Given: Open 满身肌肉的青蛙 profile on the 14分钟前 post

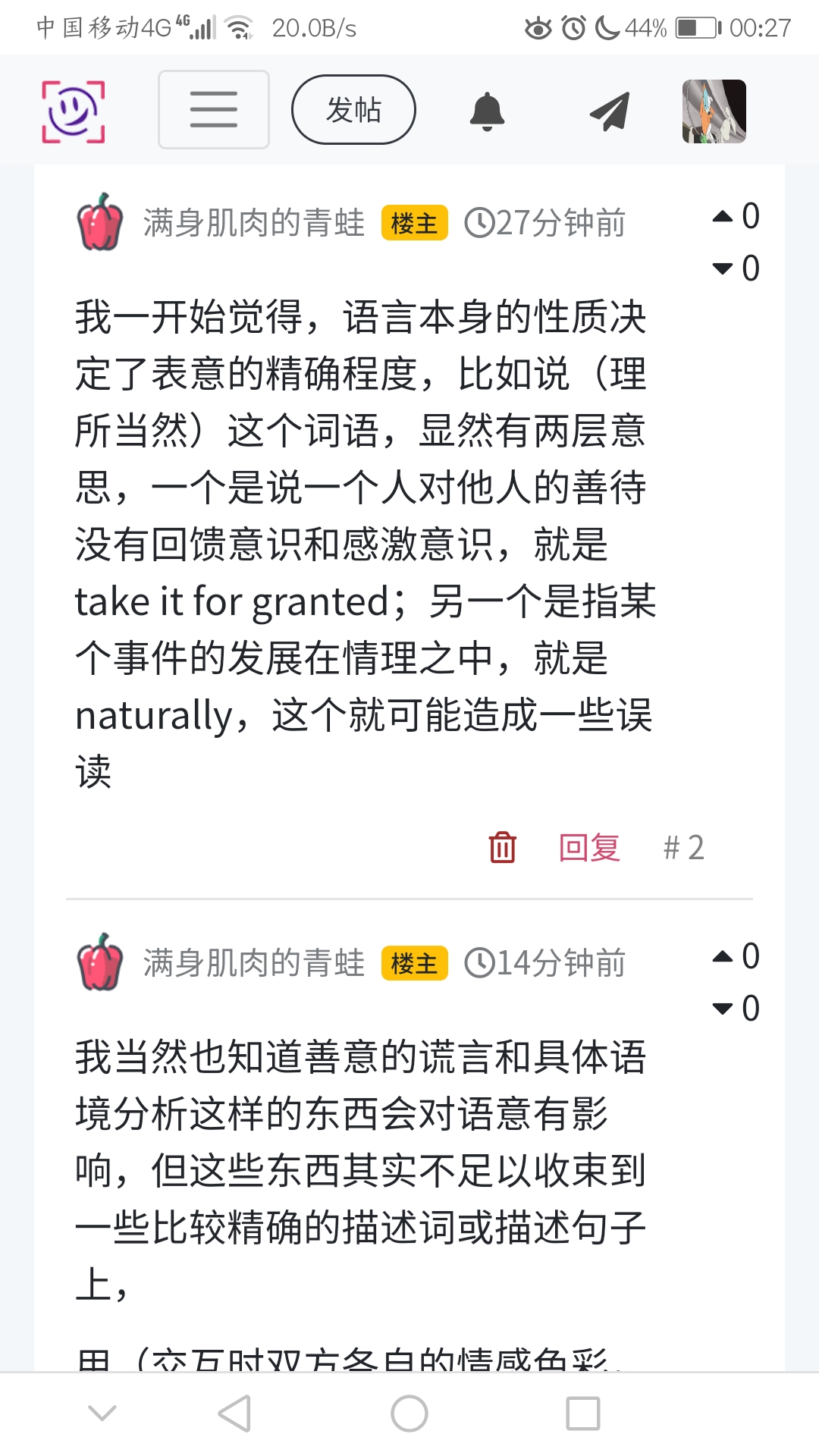Looking at the screenshot, I should (253, 963).
